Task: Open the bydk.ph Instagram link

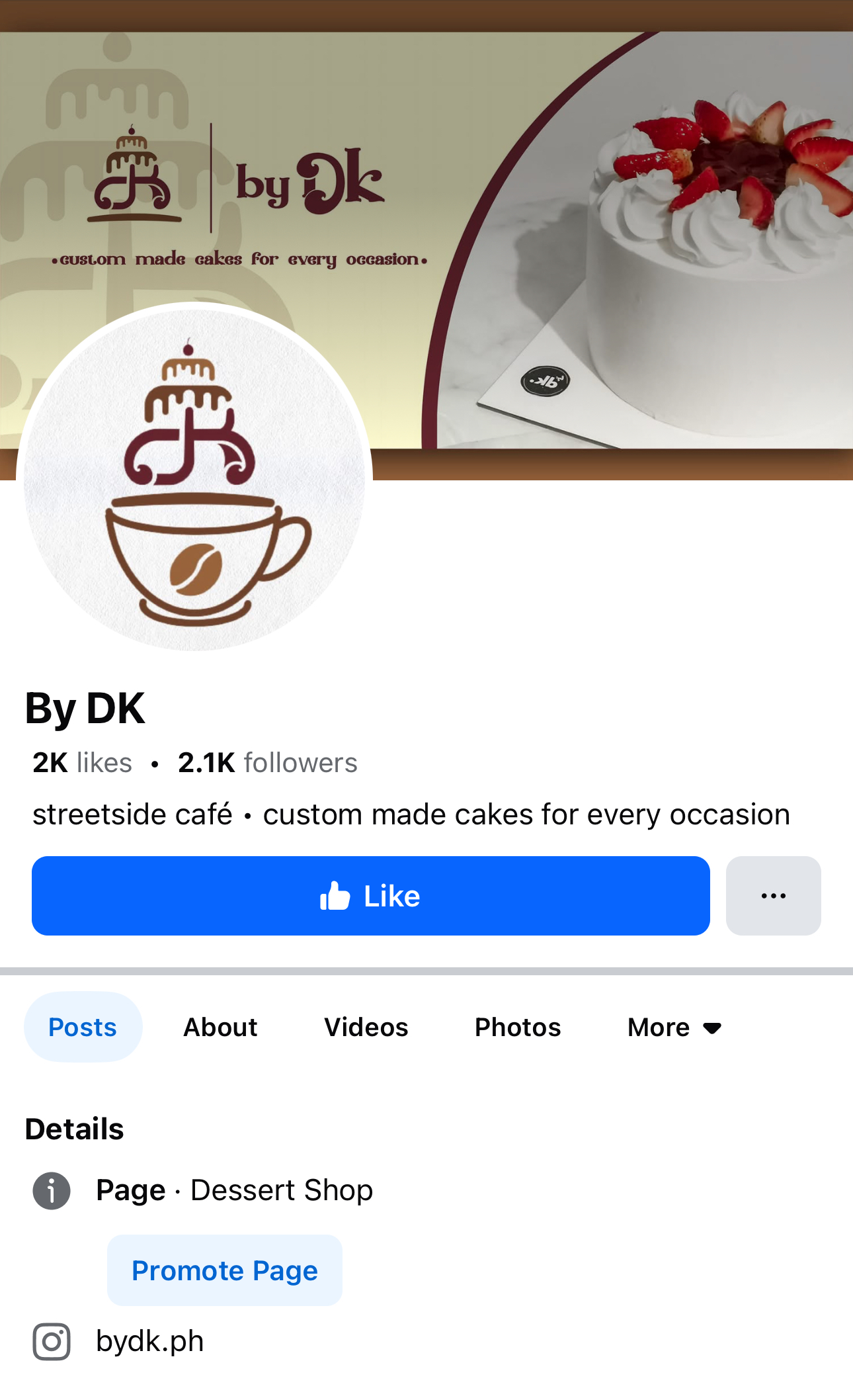Action: (150, 1341)
